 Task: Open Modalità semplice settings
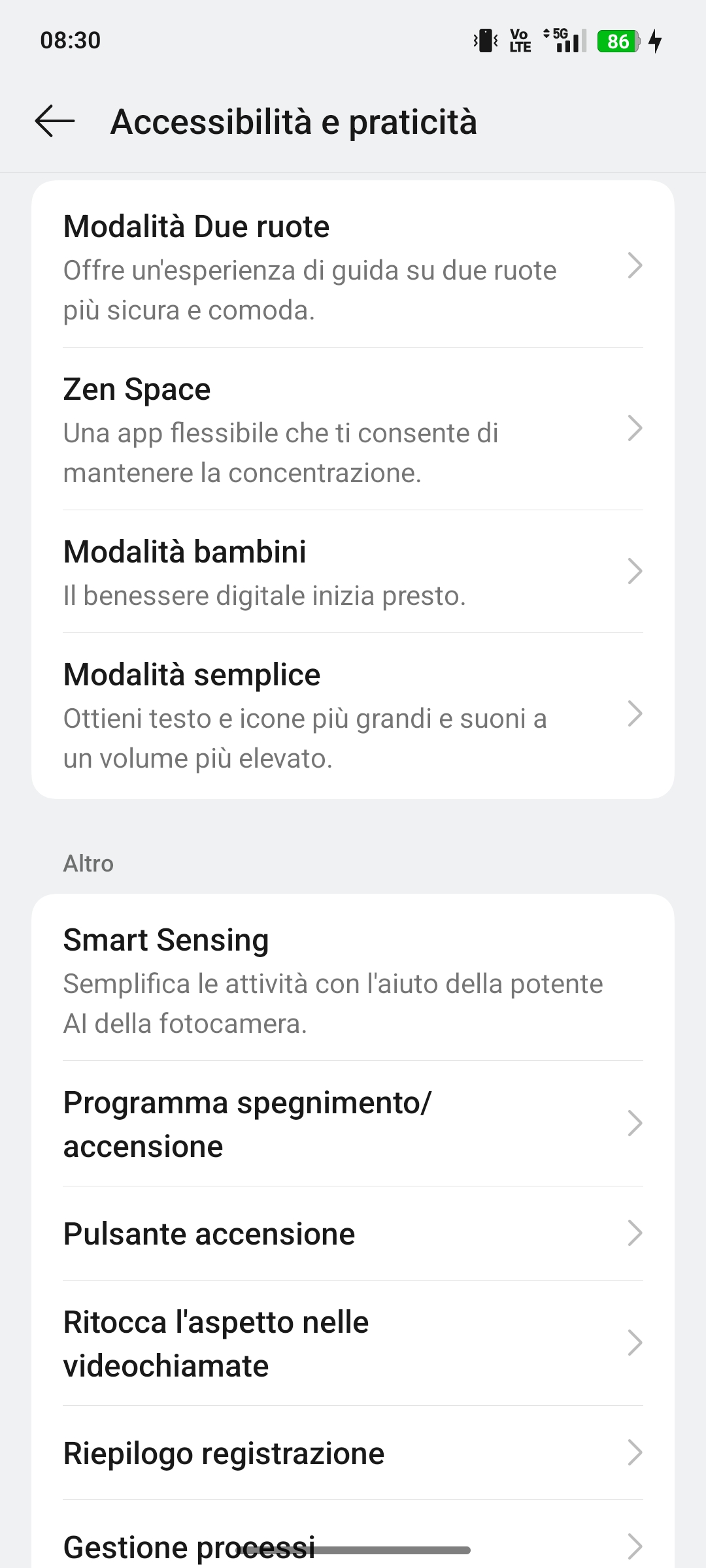tap(353, 715)
